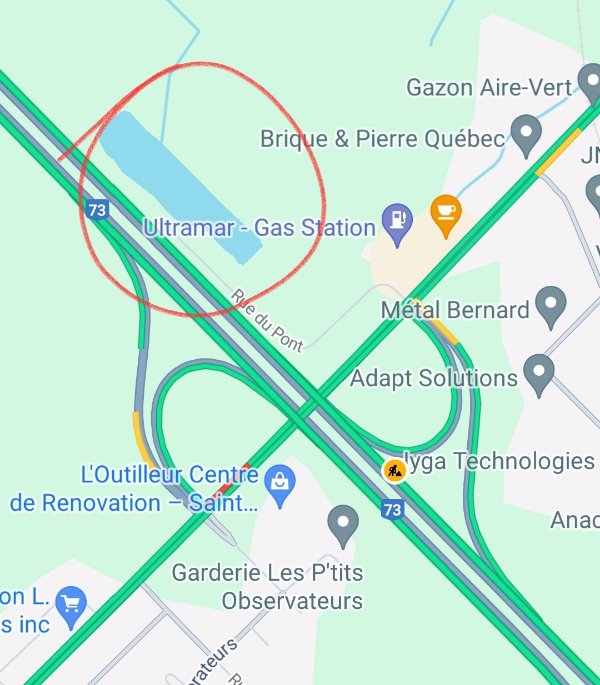Select the Métal Bernard location pin
Viewport: 600px width, 685px height.
pyautogui.click(x=550, y=304)
